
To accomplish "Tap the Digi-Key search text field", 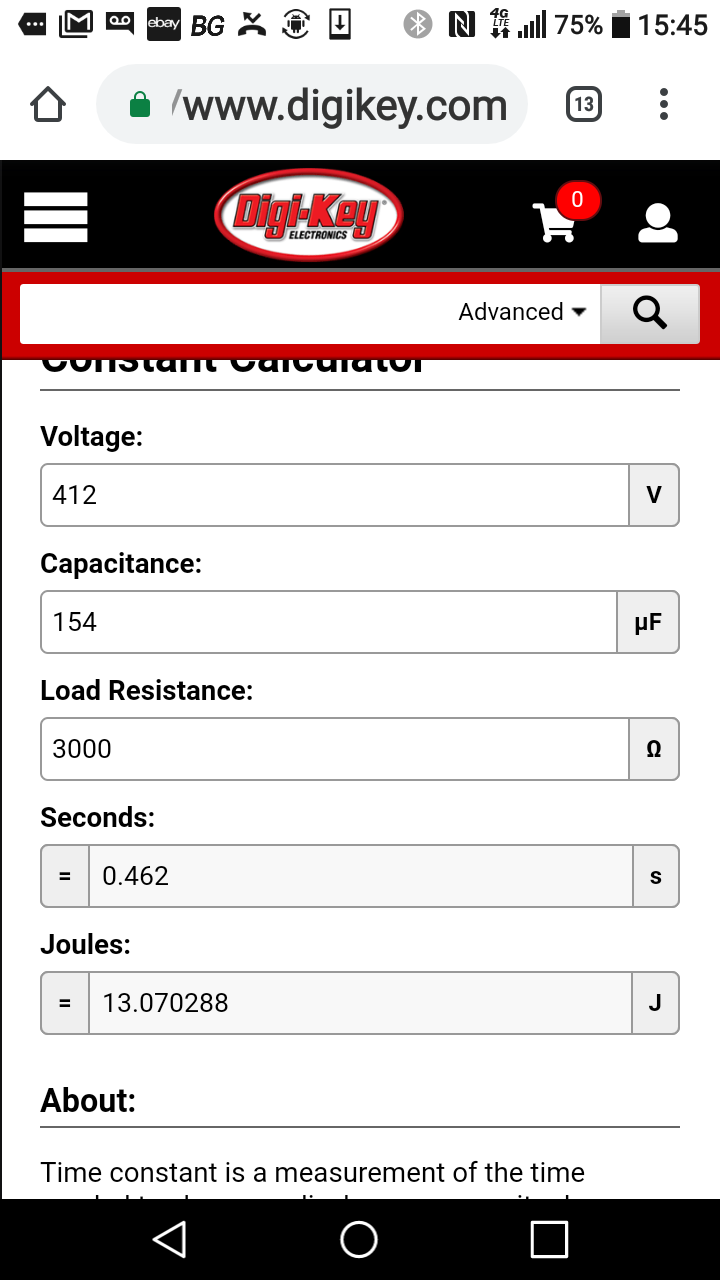I will [x=235, y=313].
